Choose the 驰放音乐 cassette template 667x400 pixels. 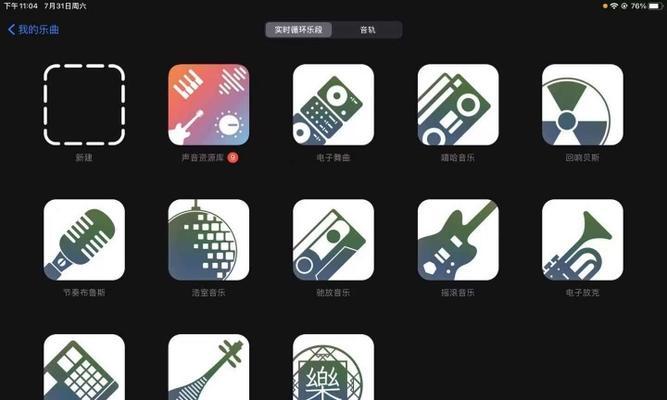333,240
